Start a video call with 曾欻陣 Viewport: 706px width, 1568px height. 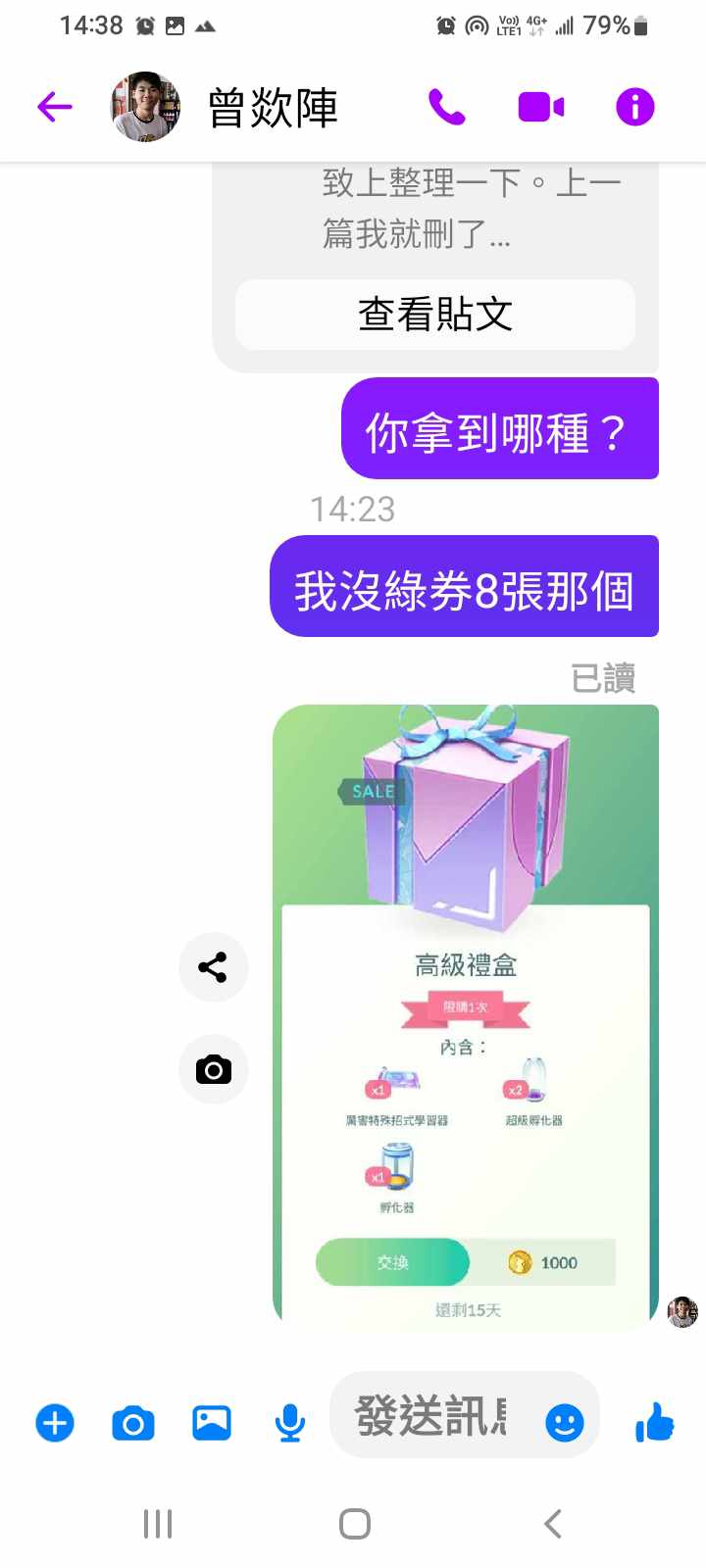tap(540, 106)
